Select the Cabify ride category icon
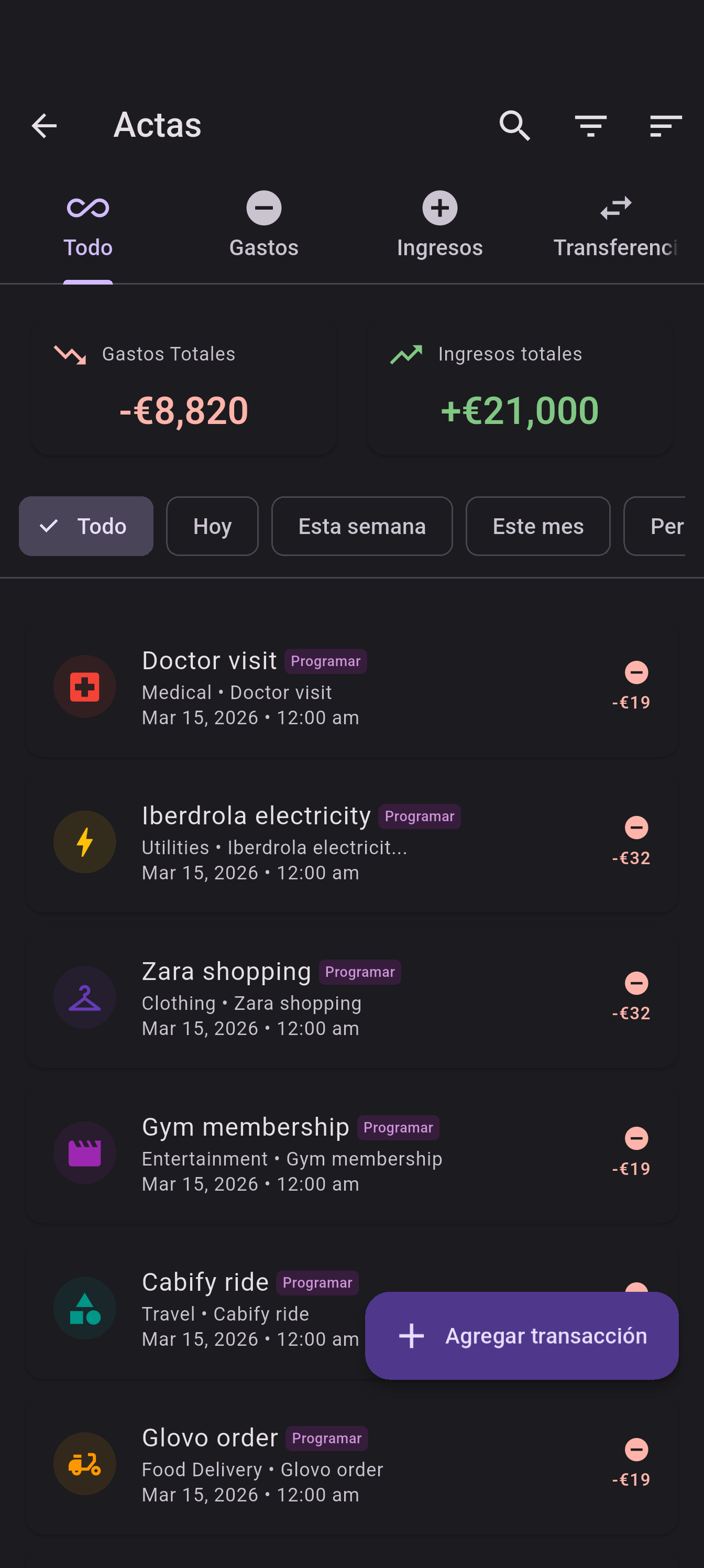The image size is (704, 1568). 84,1308
